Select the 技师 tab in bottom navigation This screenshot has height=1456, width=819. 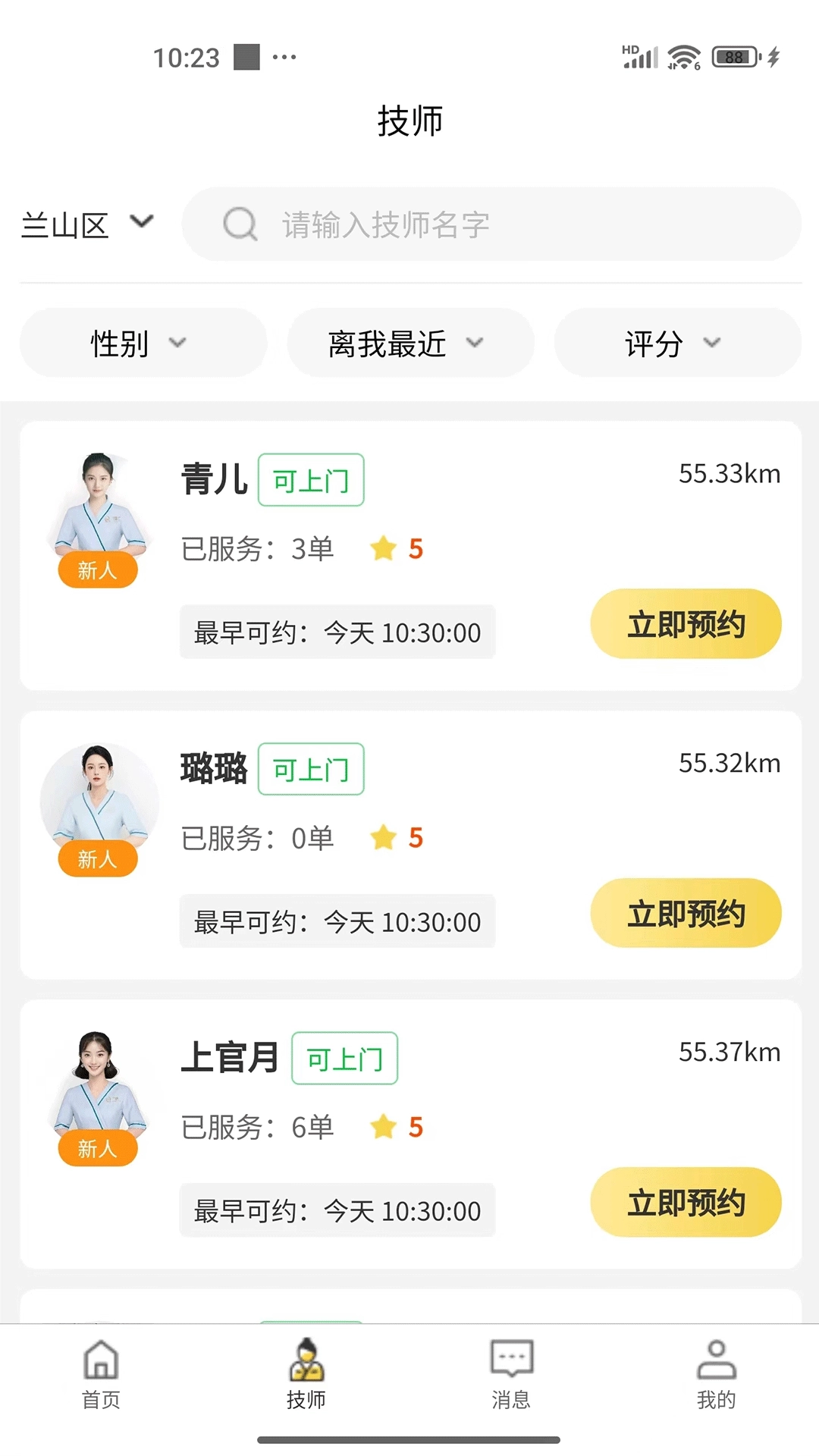tap(306, 1374)
